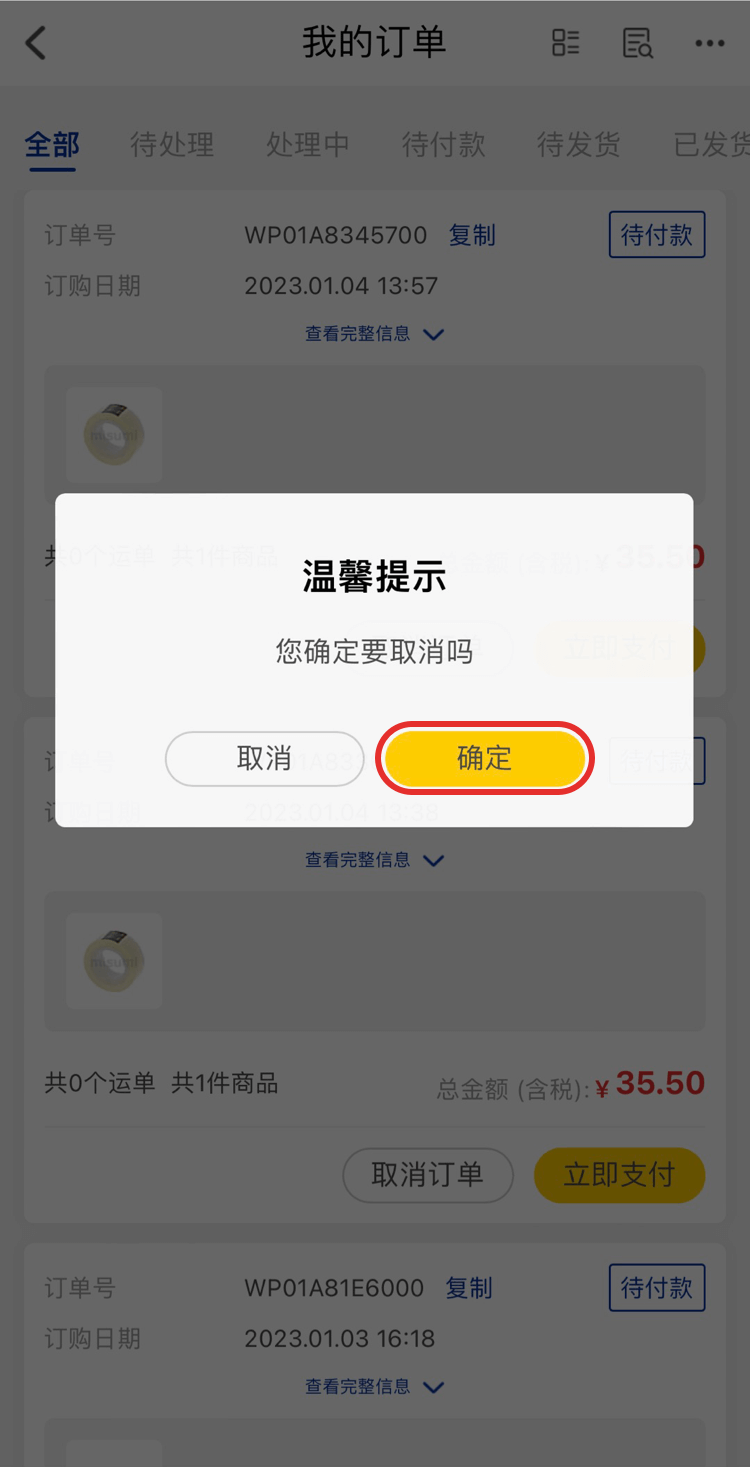Open the 待发货 tab

(x=579, y=144)
